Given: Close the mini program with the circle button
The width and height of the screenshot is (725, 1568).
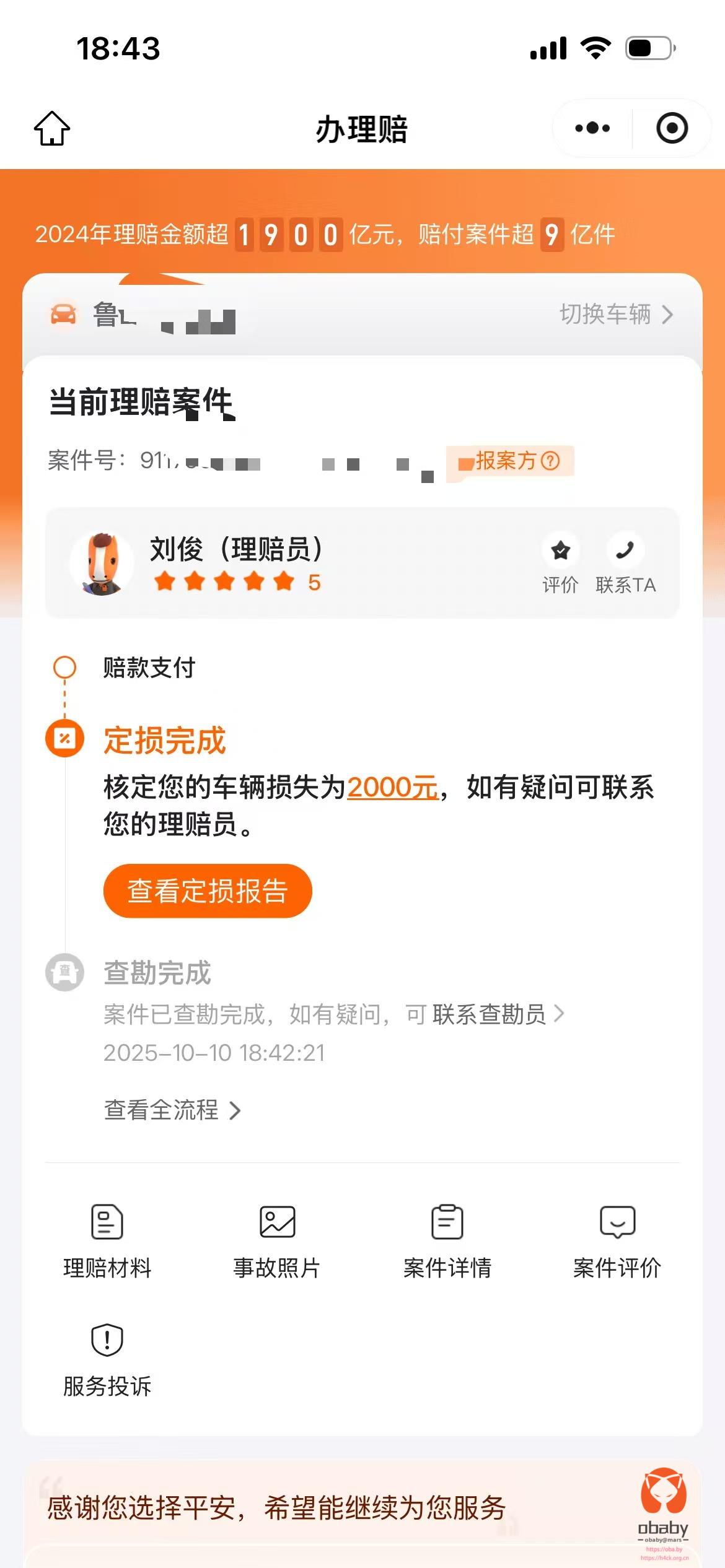Looking at the screenshot, I should coord(672,128).
